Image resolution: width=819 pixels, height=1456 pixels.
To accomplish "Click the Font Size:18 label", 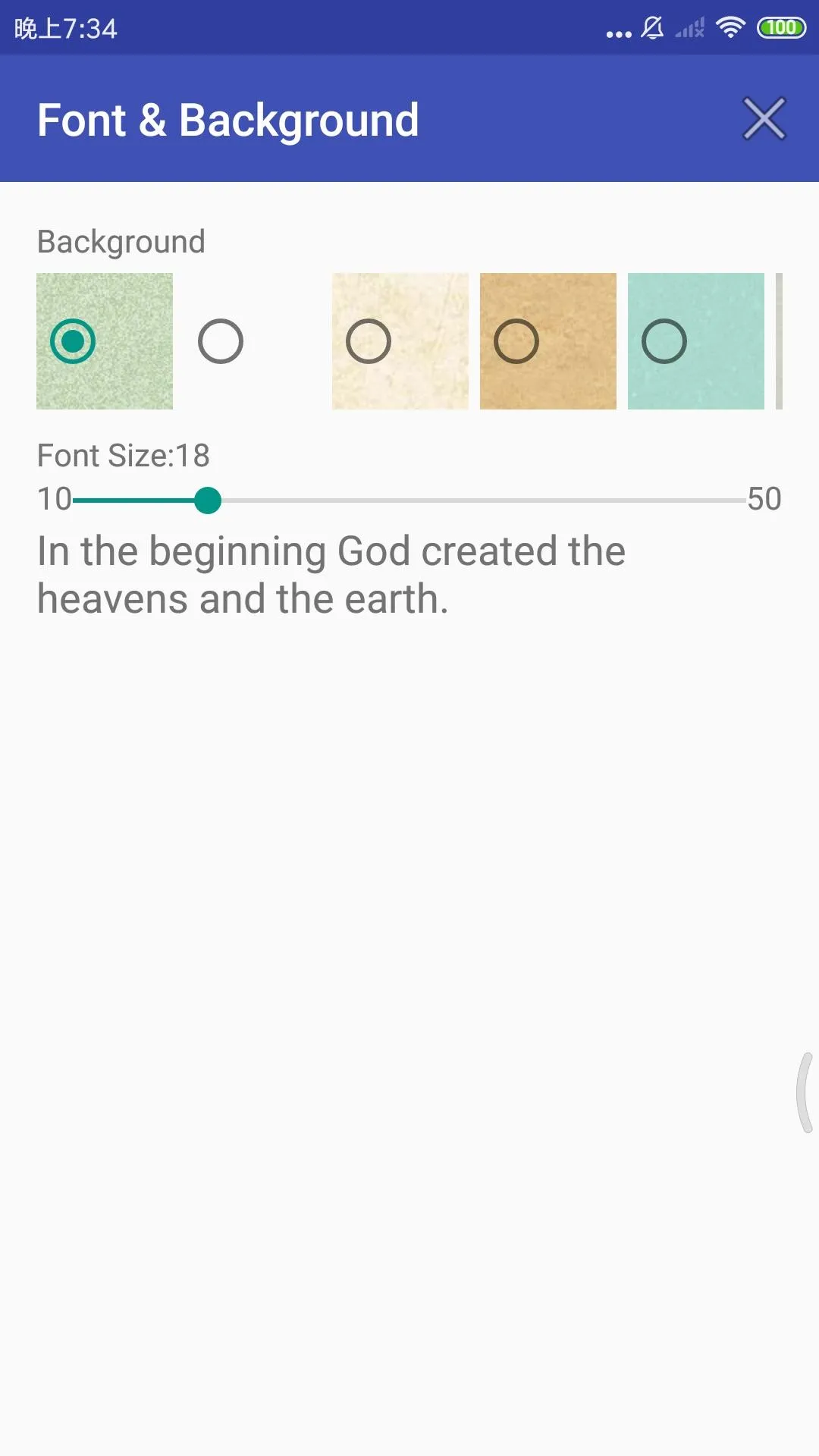I will [124, 454].
